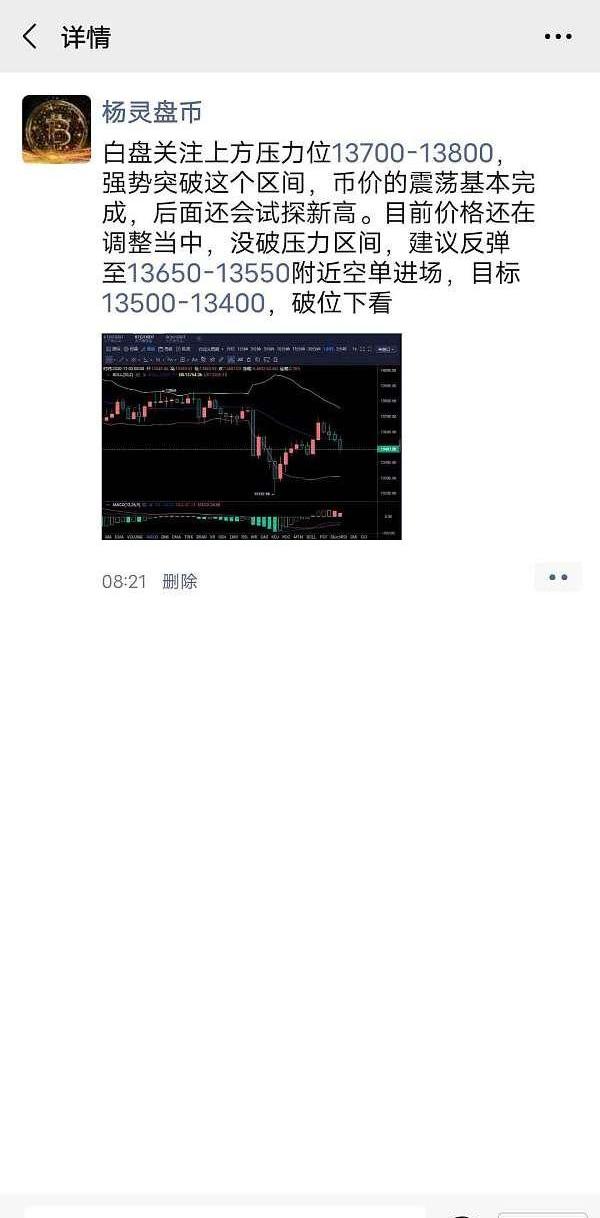Viewport: 600px width, 1218px height.
Task: Tap the 13650-13550 price link
Action: pos(209,273)
